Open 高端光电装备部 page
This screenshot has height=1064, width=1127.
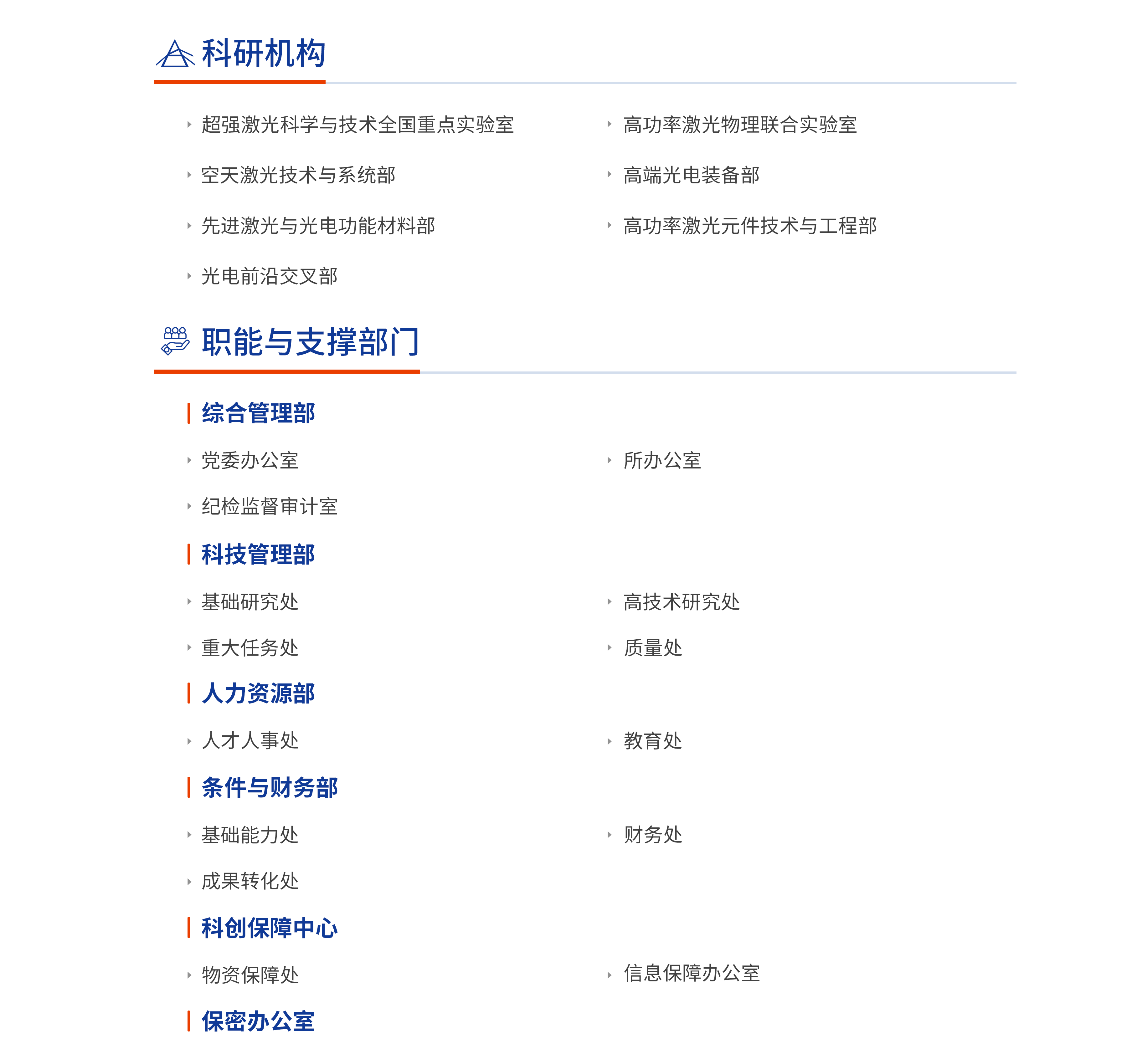691,175
